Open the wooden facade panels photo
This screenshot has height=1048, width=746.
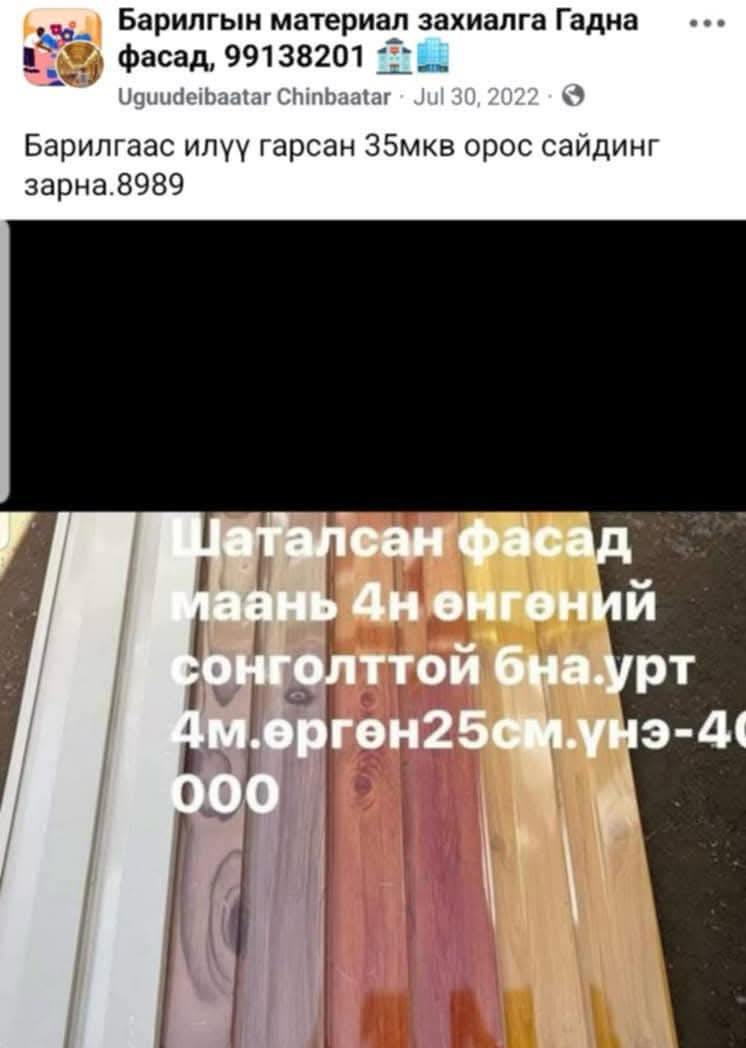click(x=373, y=780)
